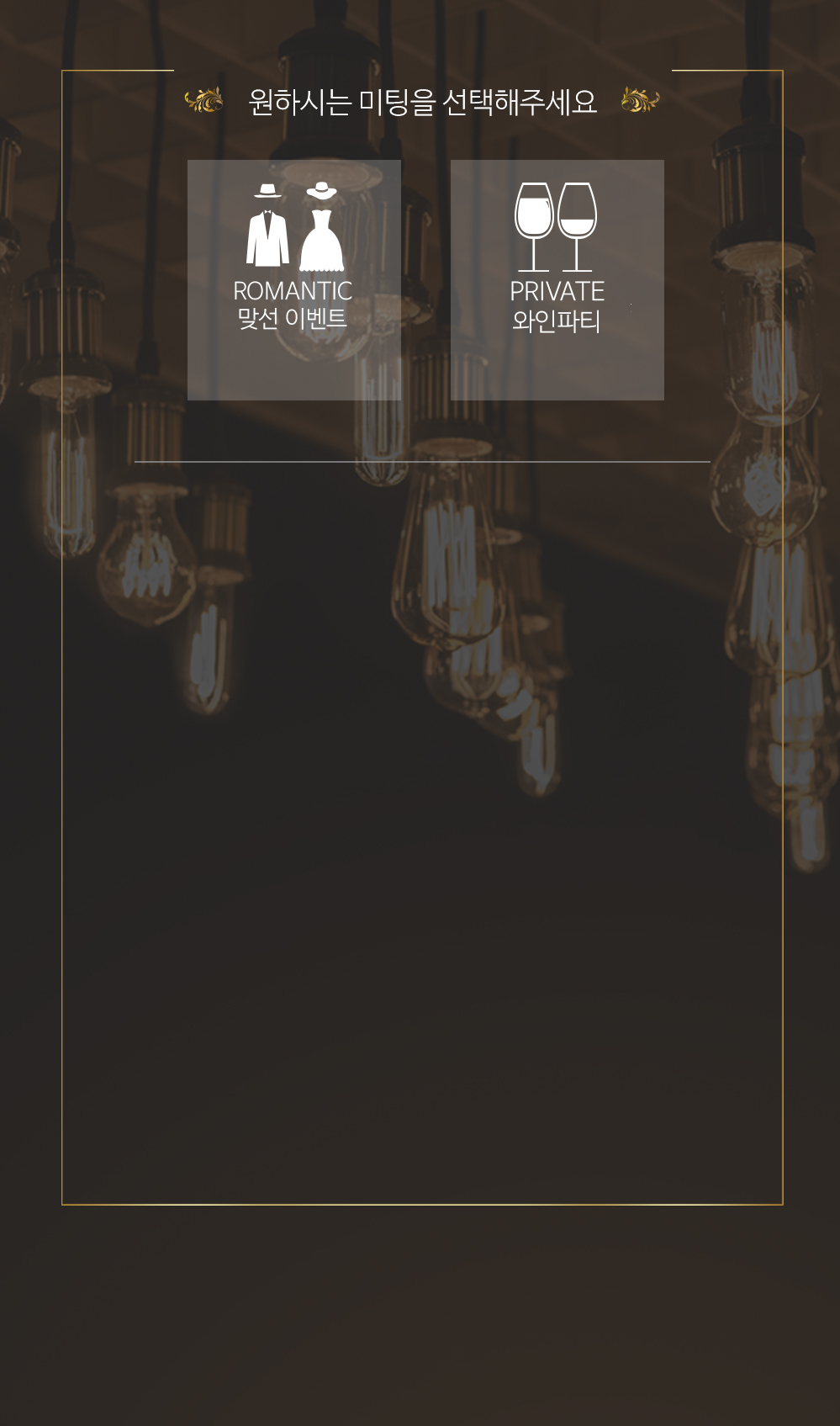Choose the PRIVATE 와인파티 option
The height and width of the screenshot is (1426, 840).
[x=557, y=279]
